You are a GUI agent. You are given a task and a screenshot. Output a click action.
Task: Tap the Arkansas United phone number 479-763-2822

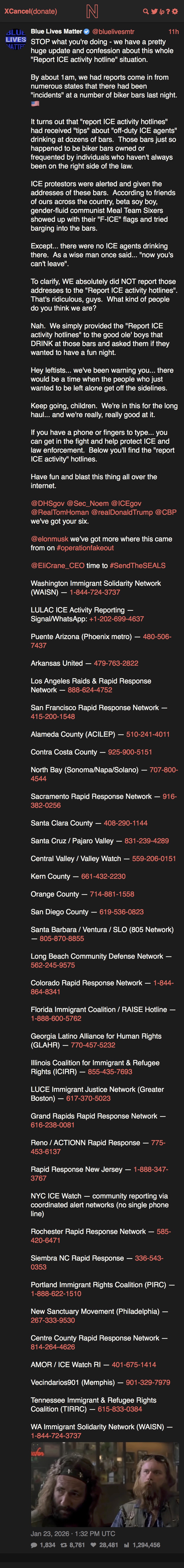(116, 663)
